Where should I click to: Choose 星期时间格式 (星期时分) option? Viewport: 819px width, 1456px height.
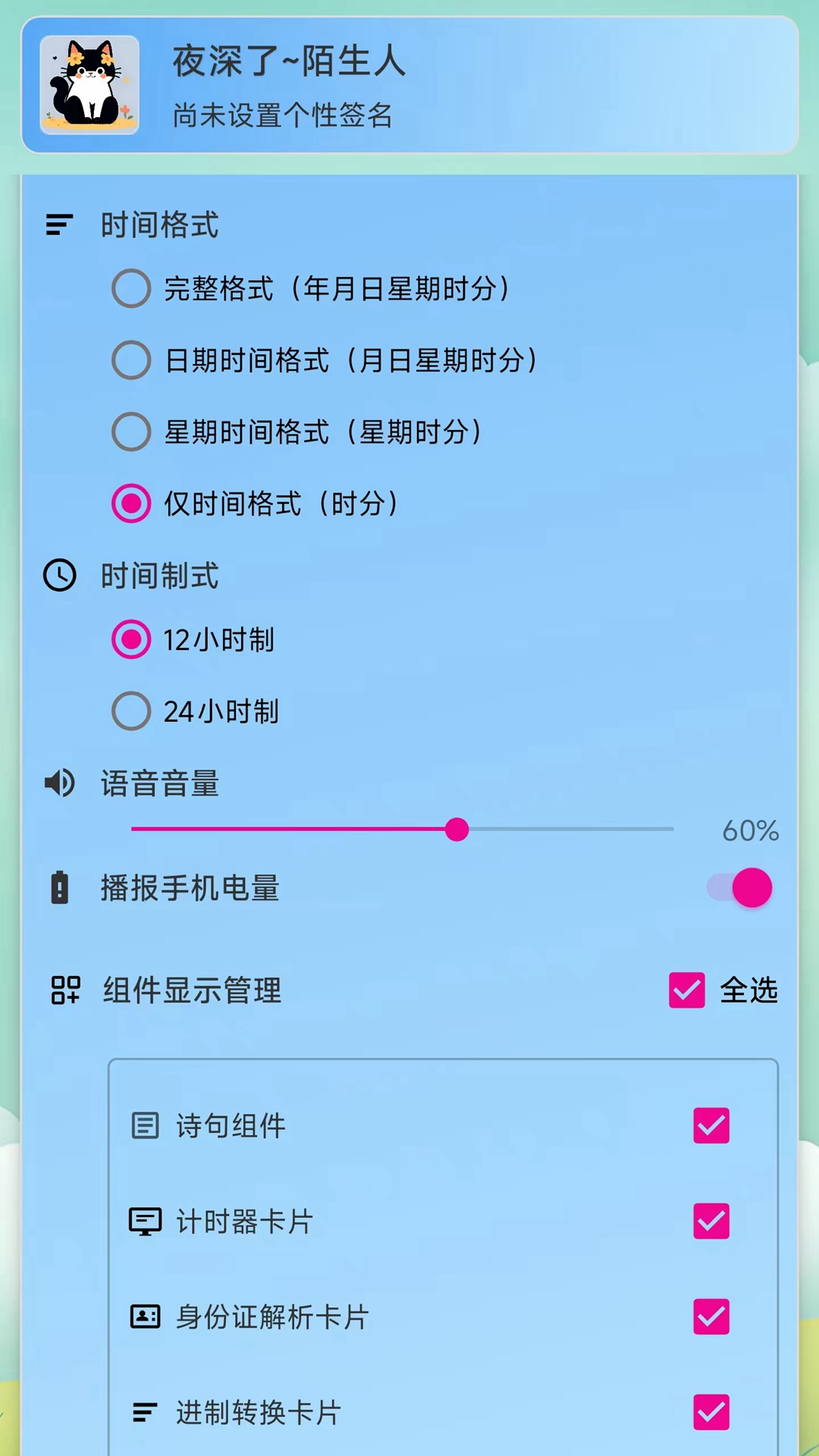[131, 431]
